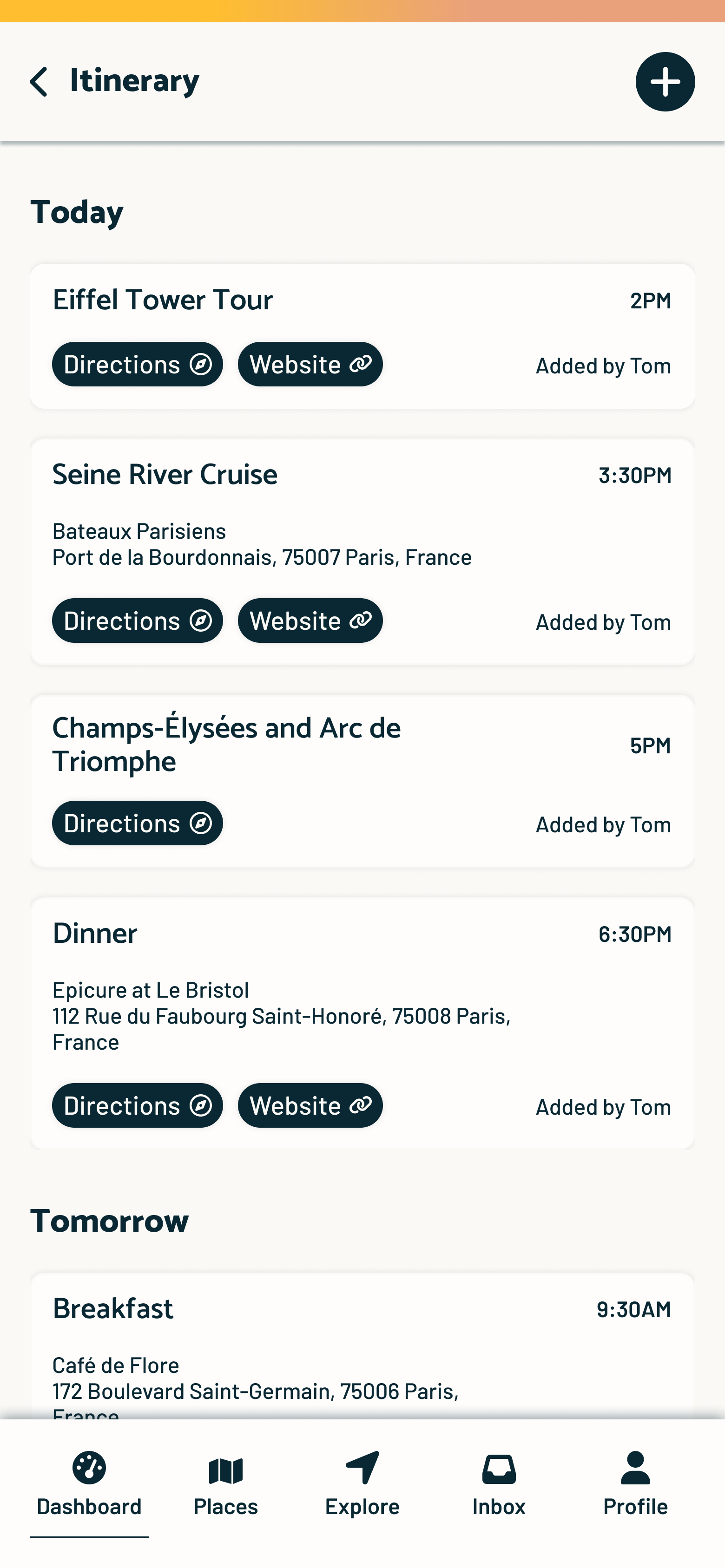Open the Breakfast at Café de Flore card
725x1568 pixels.
pyautogui.click(x=362, y=1339)
